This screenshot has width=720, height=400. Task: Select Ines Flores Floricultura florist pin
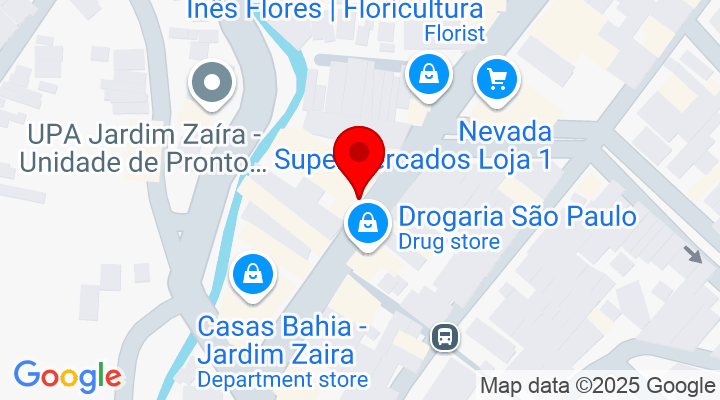[x=428, y=76]
